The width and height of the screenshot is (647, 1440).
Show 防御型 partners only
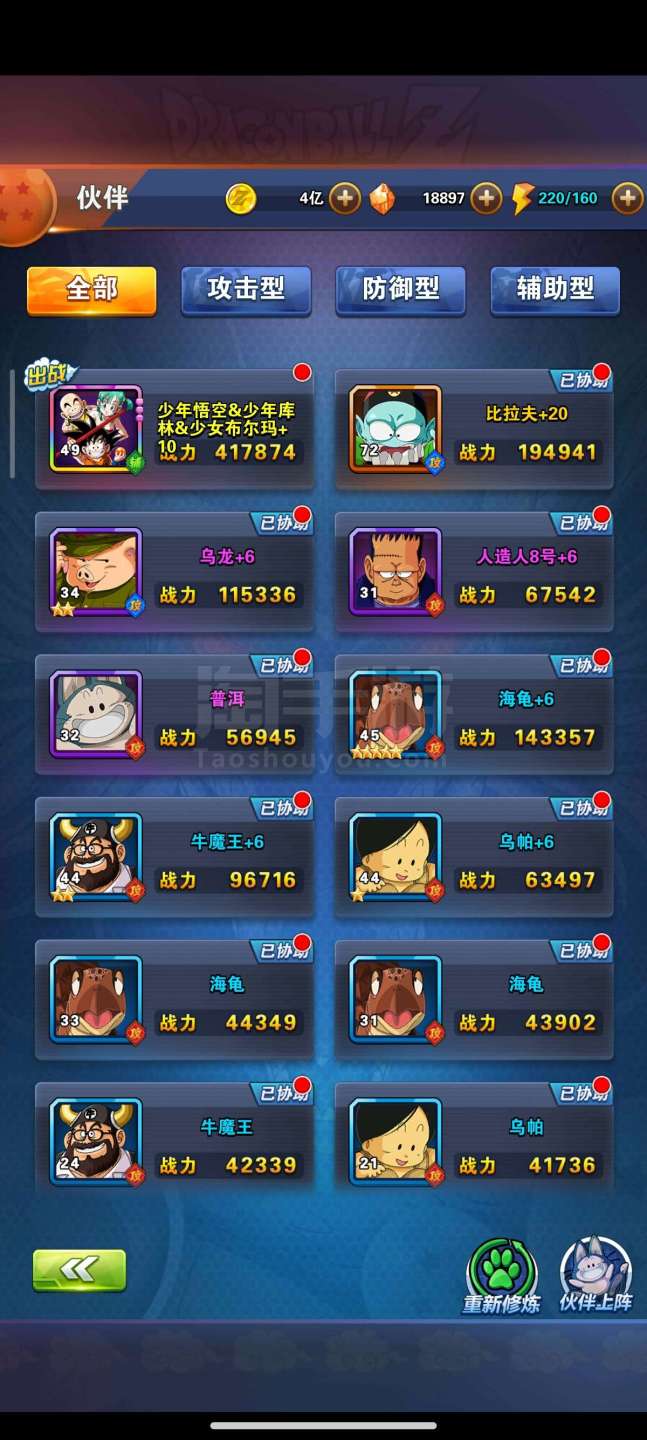click(x=401, y=290)
